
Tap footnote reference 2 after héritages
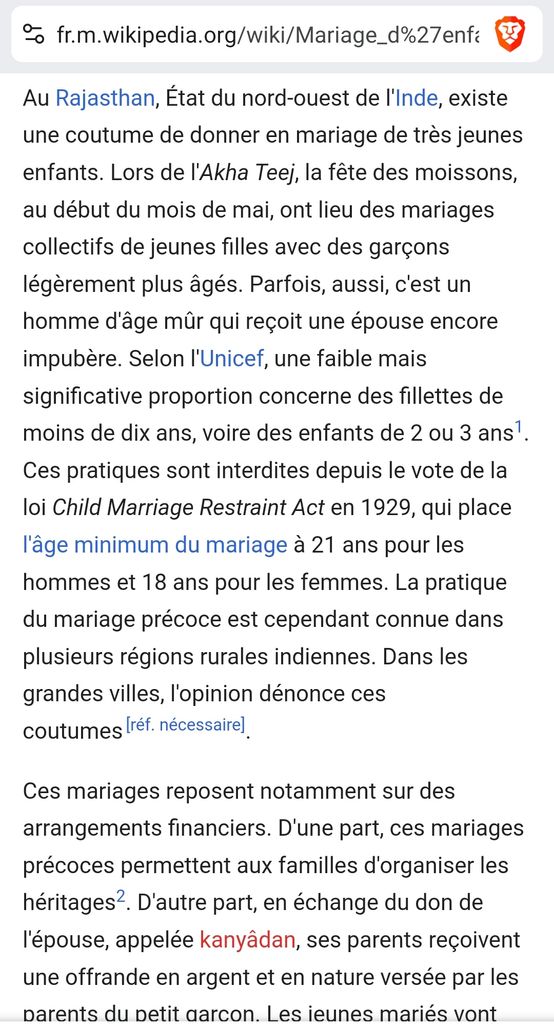pyautogui.click(x=121, y=898)
